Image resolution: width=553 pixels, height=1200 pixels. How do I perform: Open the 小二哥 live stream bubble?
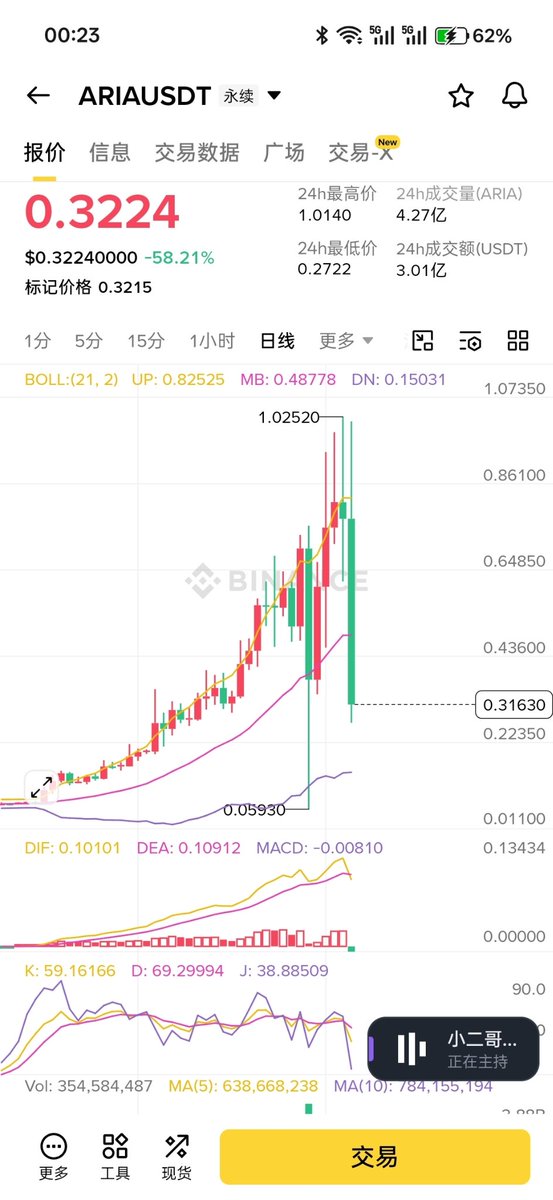[454, 1049]
